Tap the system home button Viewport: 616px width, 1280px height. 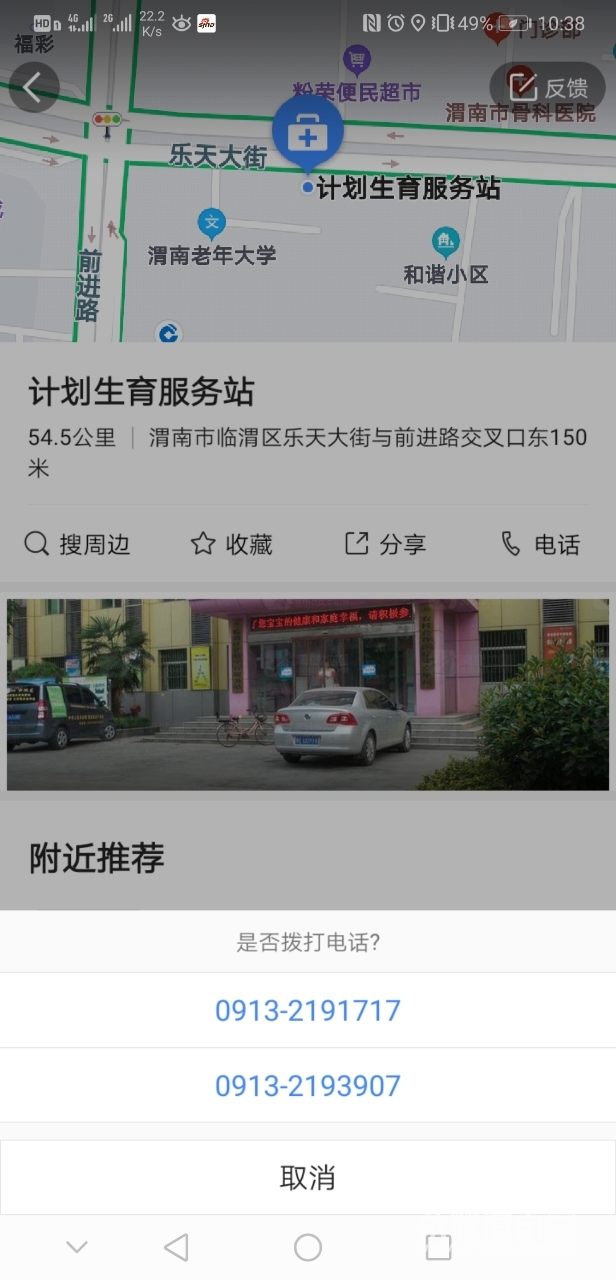click(308, 1247)
